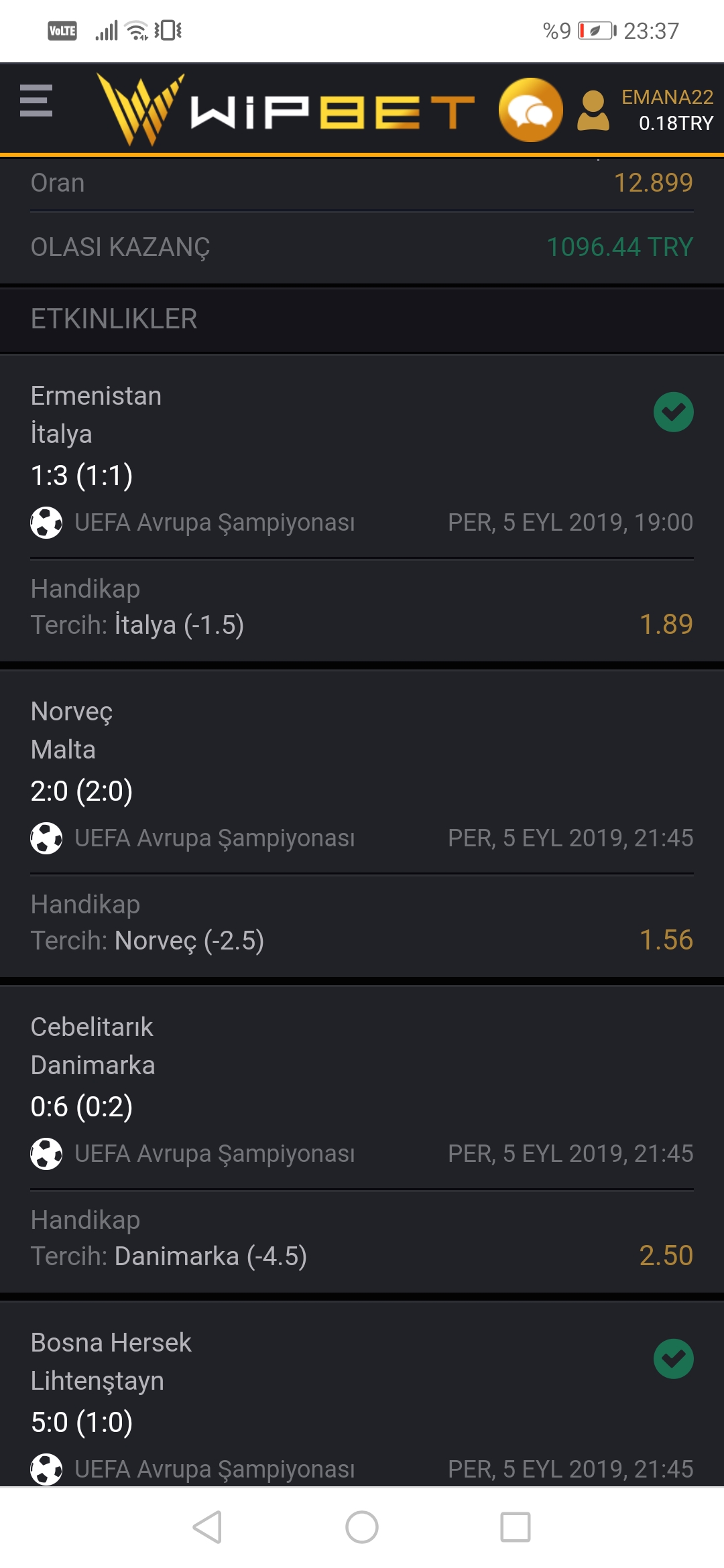
Task: Open the Ermenistan vs İtalya event
Action: [362, 509]
